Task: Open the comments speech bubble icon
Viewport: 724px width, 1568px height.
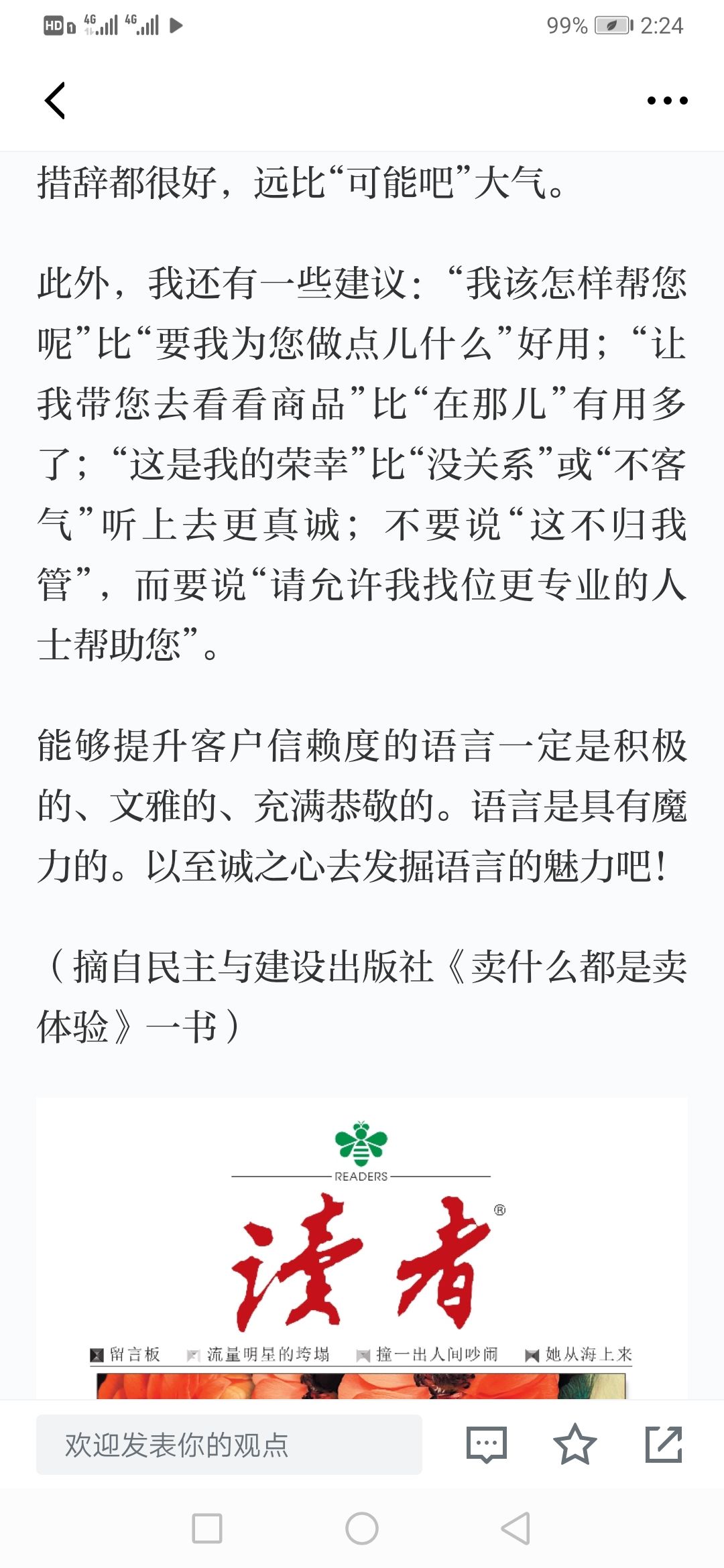Action: 487,1444
